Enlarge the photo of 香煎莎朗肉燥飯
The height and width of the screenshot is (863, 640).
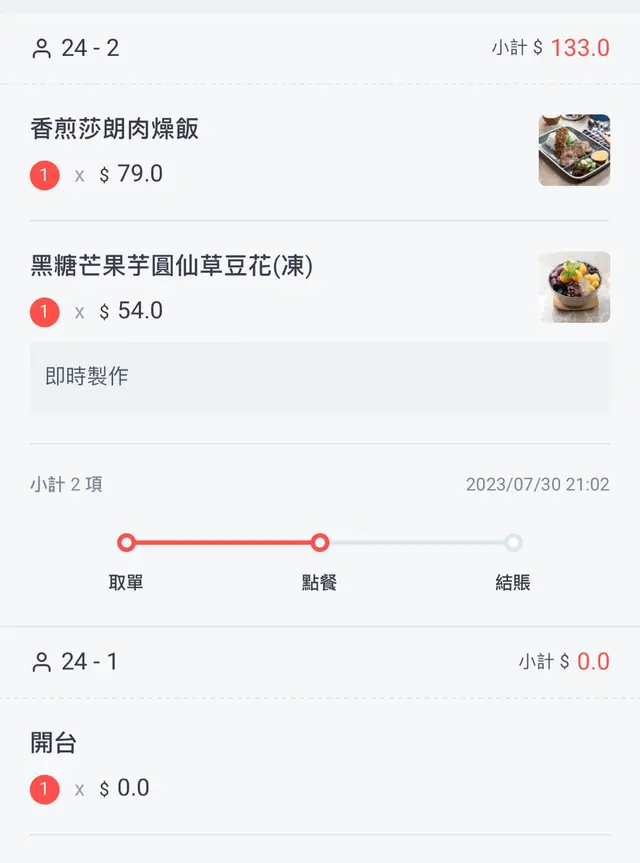[574, 150]
